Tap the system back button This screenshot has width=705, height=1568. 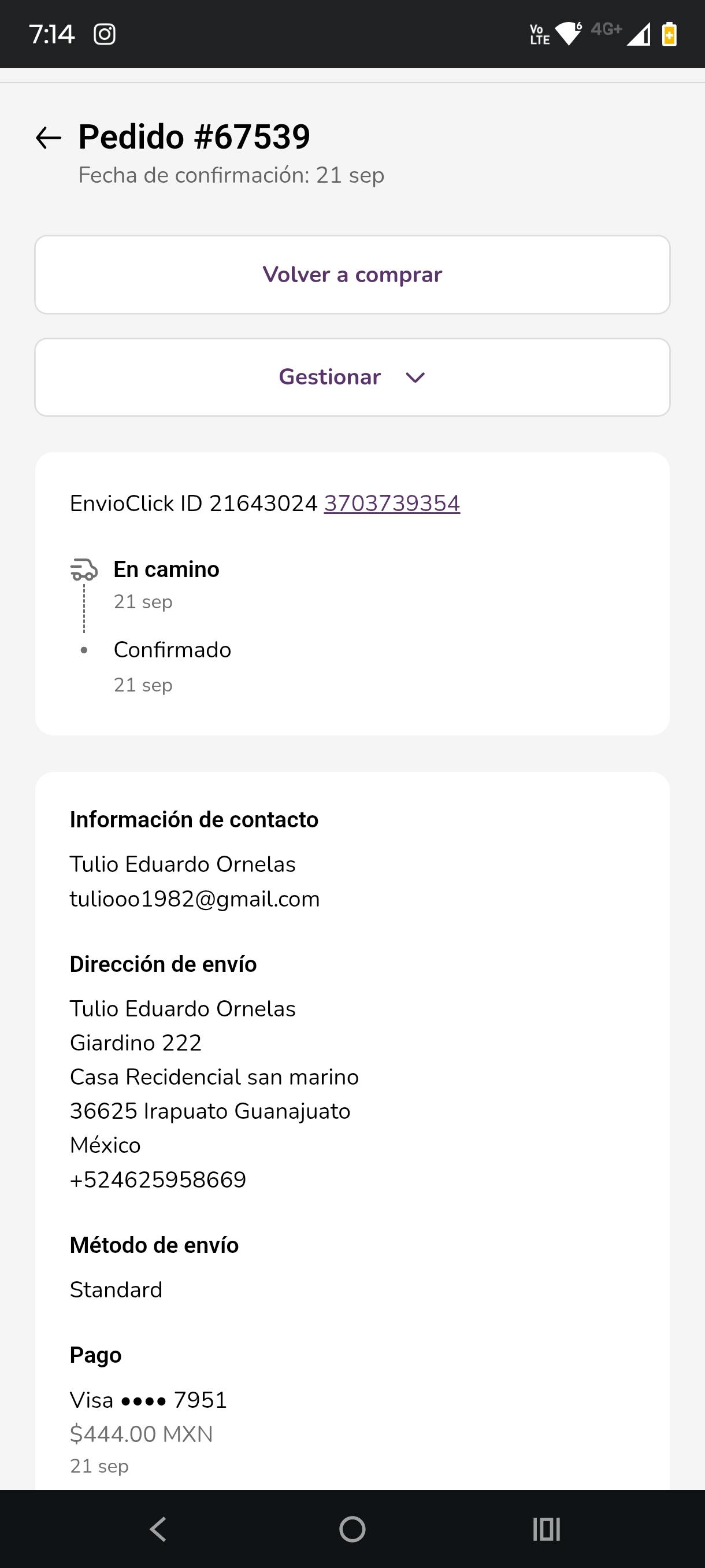(x=158, y=1529)
